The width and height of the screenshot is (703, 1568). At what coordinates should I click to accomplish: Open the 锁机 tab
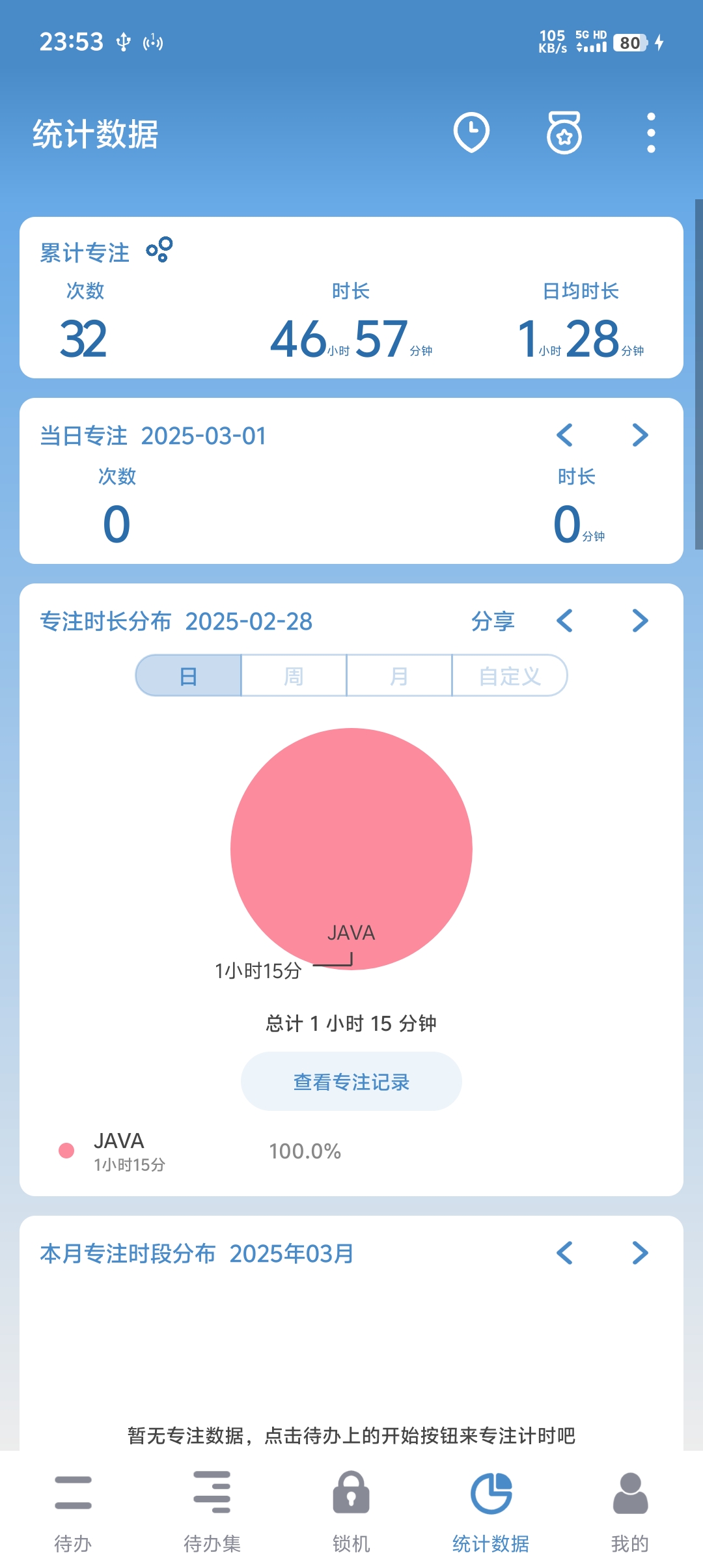(x=351, y=1511)
